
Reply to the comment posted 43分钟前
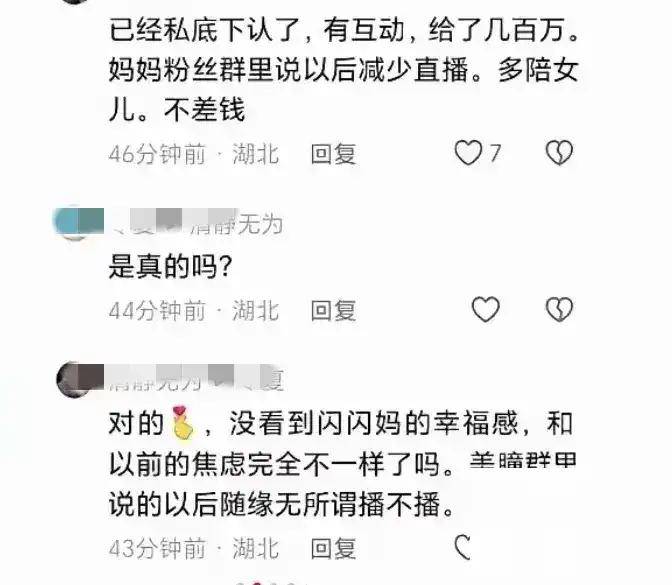tap(333, 548)
